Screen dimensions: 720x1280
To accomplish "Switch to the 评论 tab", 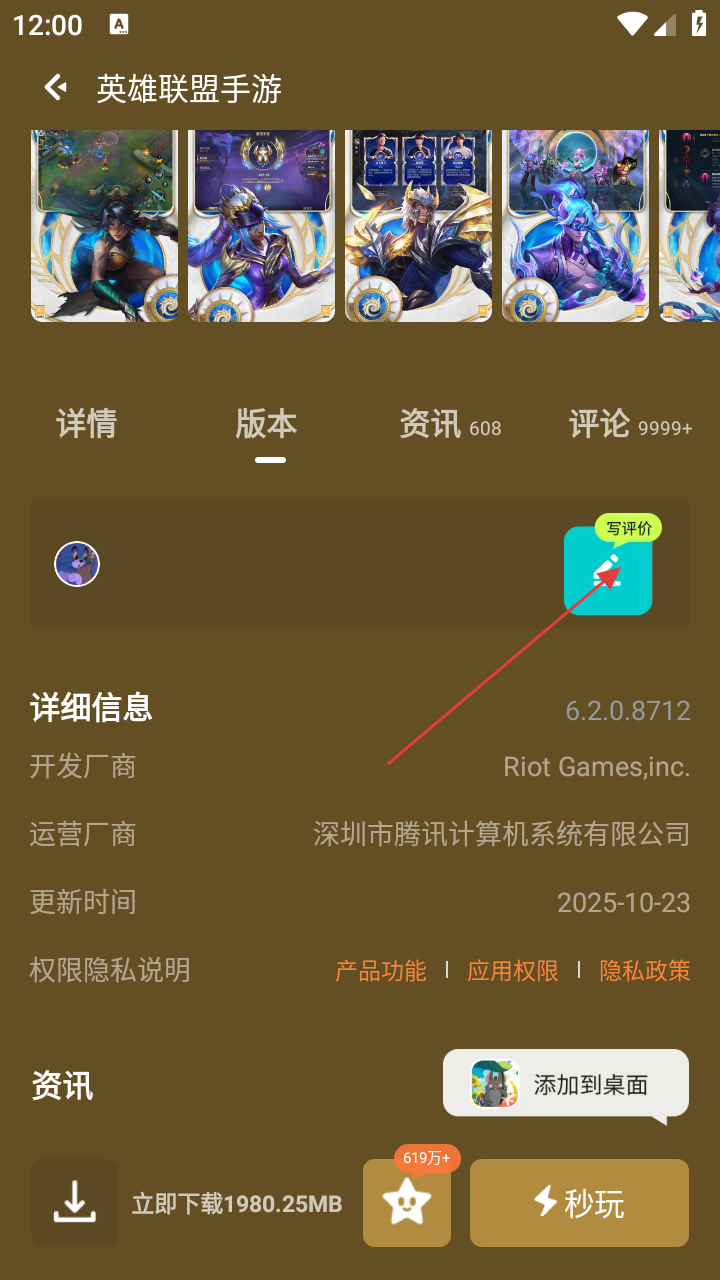I will pos(628,424).
